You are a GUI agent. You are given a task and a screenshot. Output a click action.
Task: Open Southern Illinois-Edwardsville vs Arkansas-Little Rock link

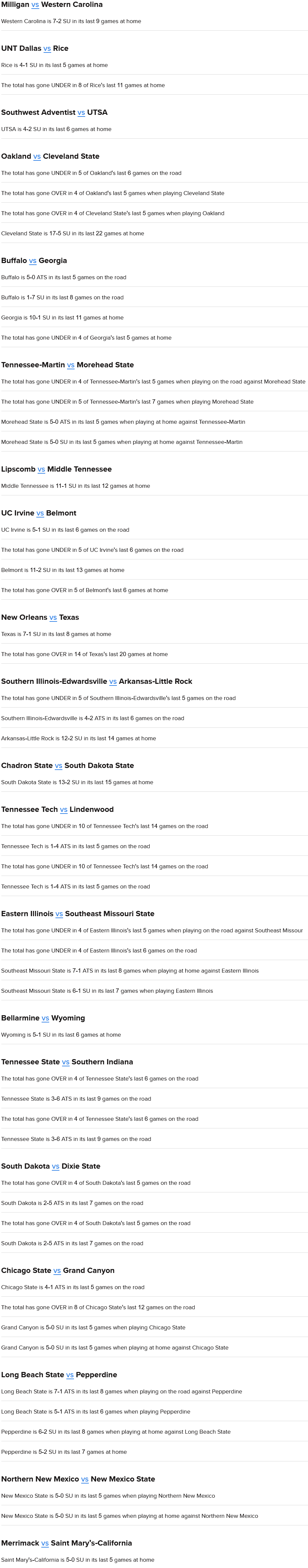tap(113, 682)
